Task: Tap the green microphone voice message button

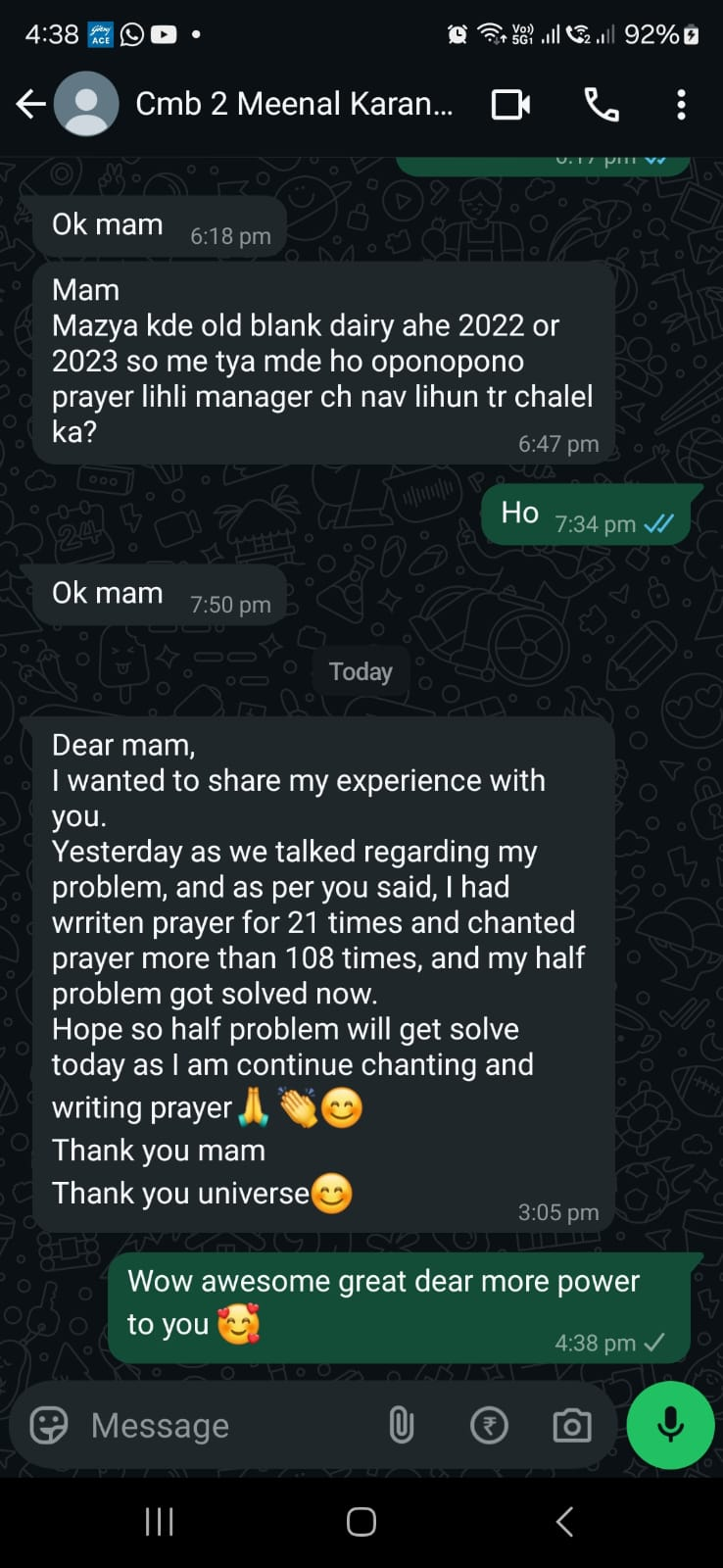Action: click(x=670, y=1425)
